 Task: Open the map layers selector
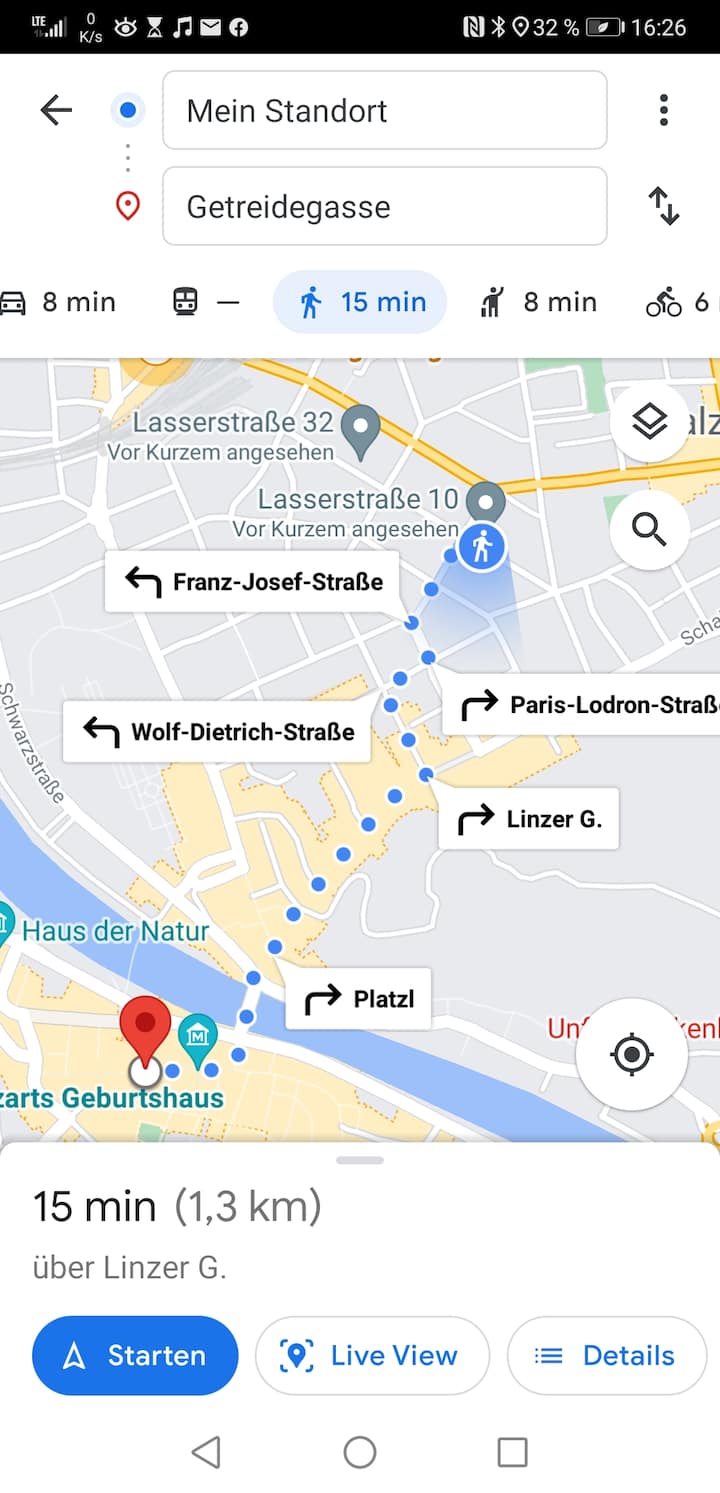click(x=650, y=422)
